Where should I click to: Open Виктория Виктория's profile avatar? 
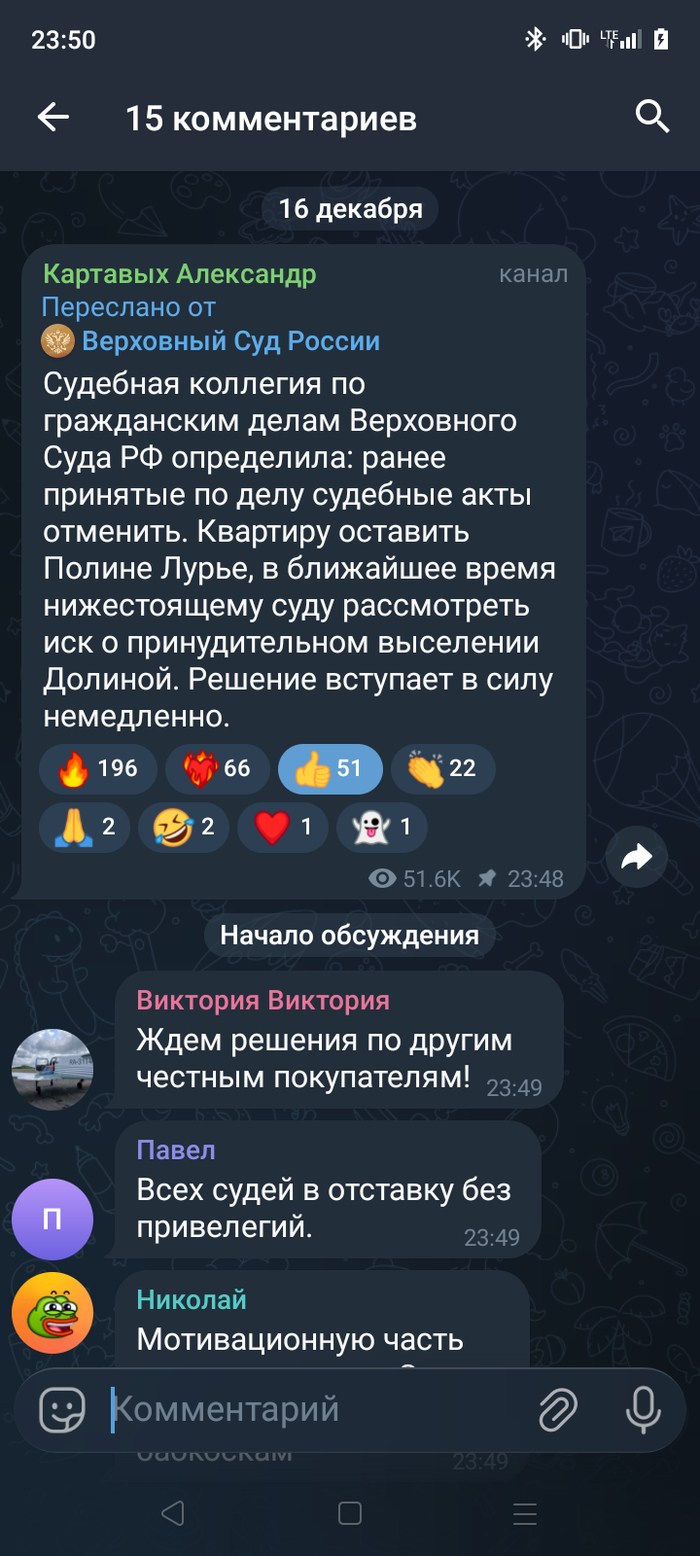pos(52,1069)
